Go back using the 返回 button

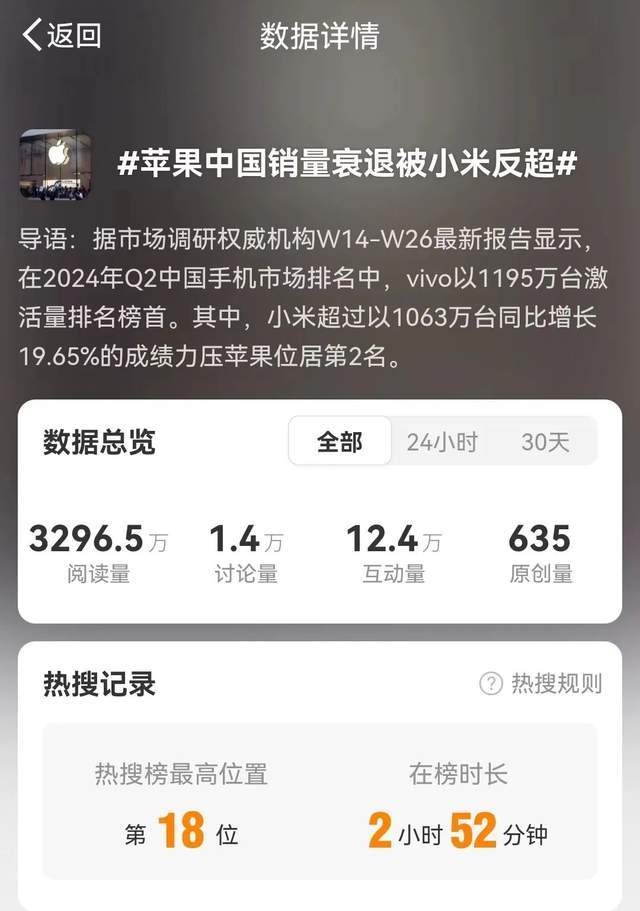tap(62, 36)
